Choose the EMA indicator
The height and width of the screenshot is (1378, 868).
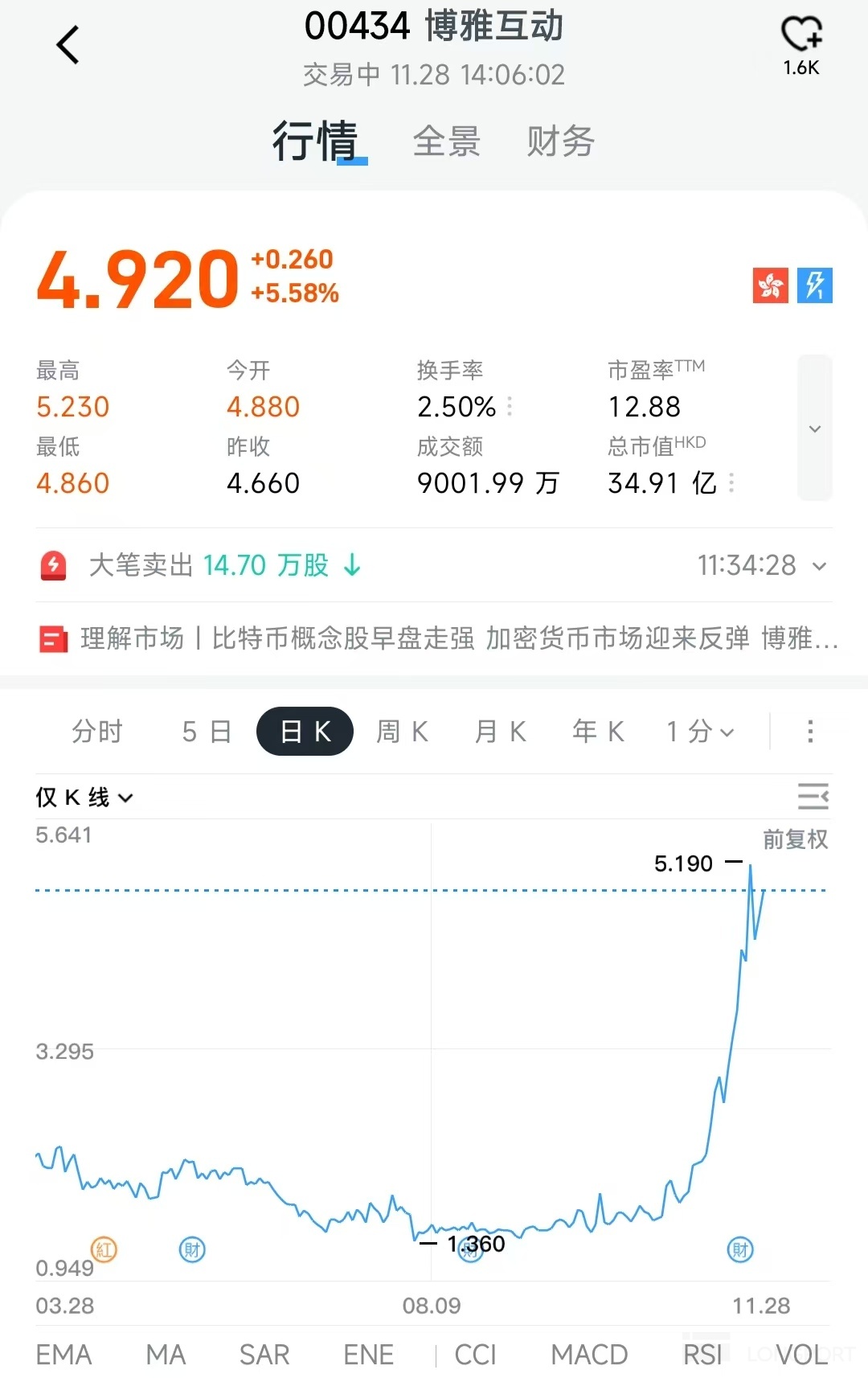[64, 1355]
